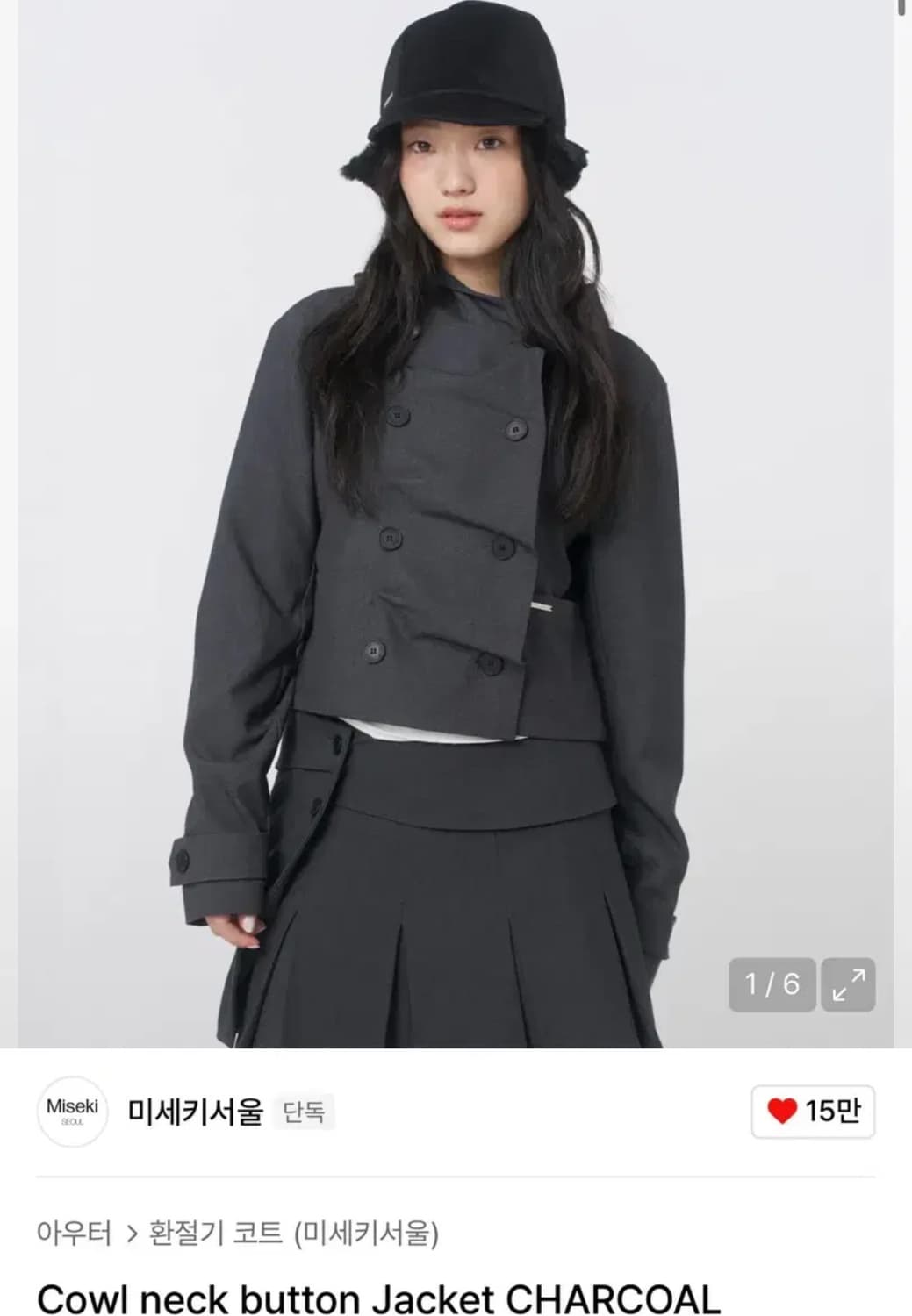Click the 1/6 image counter indicator
Screen dimensions: 912x1316
pyautogui.click(x=770, y=983)
